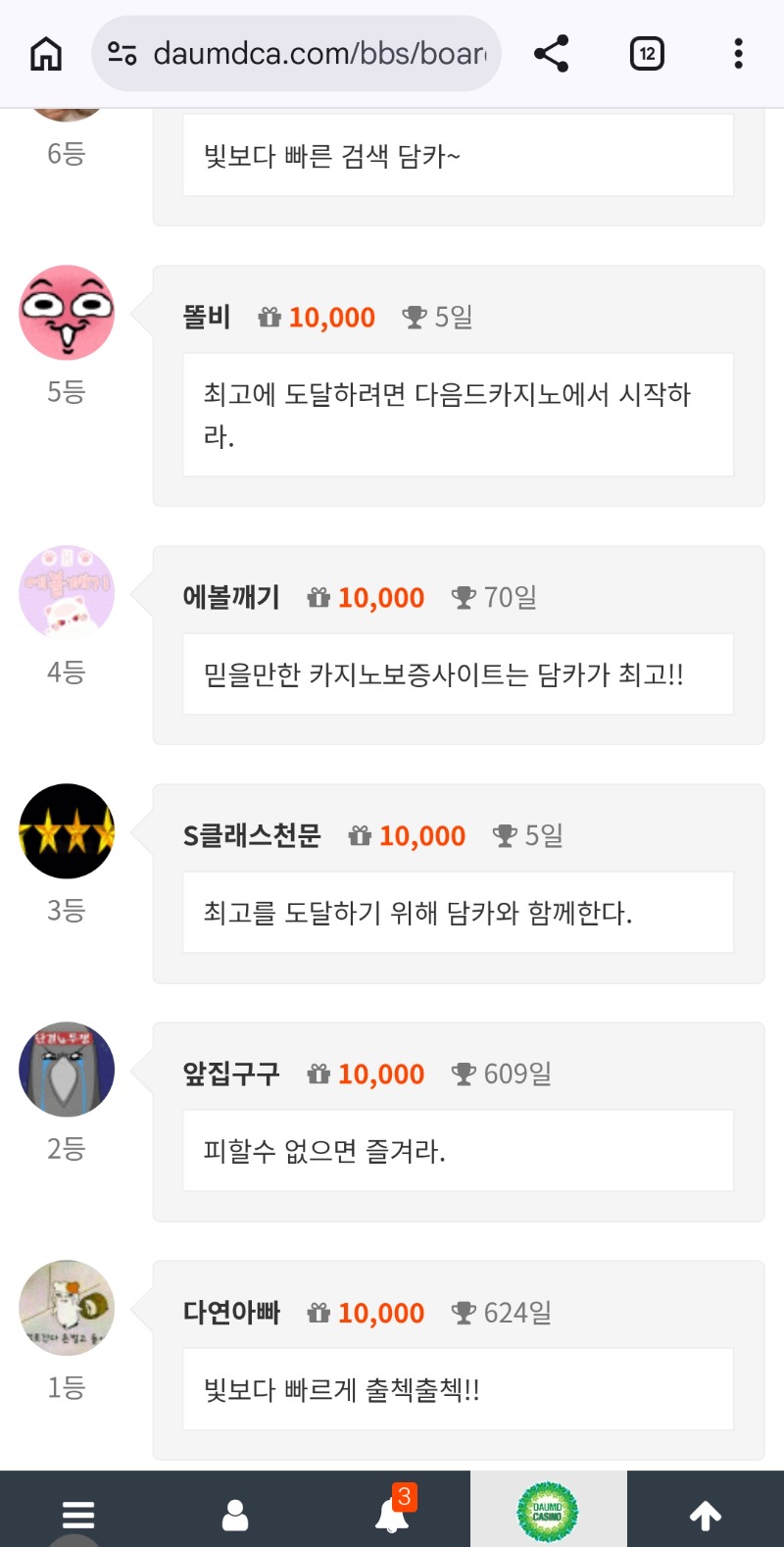Screen dimensions: 784x1547
Task: Jump back to the top of the page
Action: [706, 1516]
